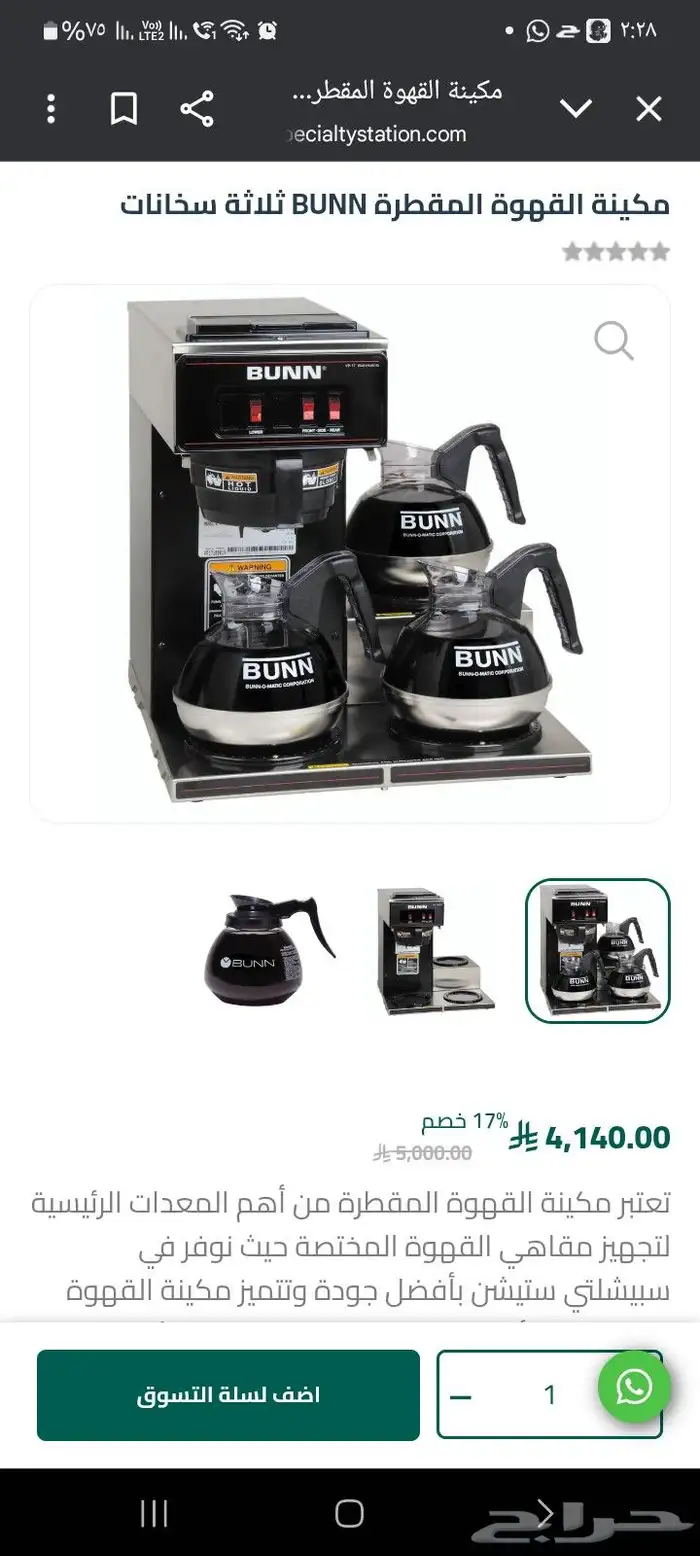This screenshot has height=1556, width=700.
Task: Tap اضف لسلة التسوق to add to cart
Action: (x=228, y=1395)
